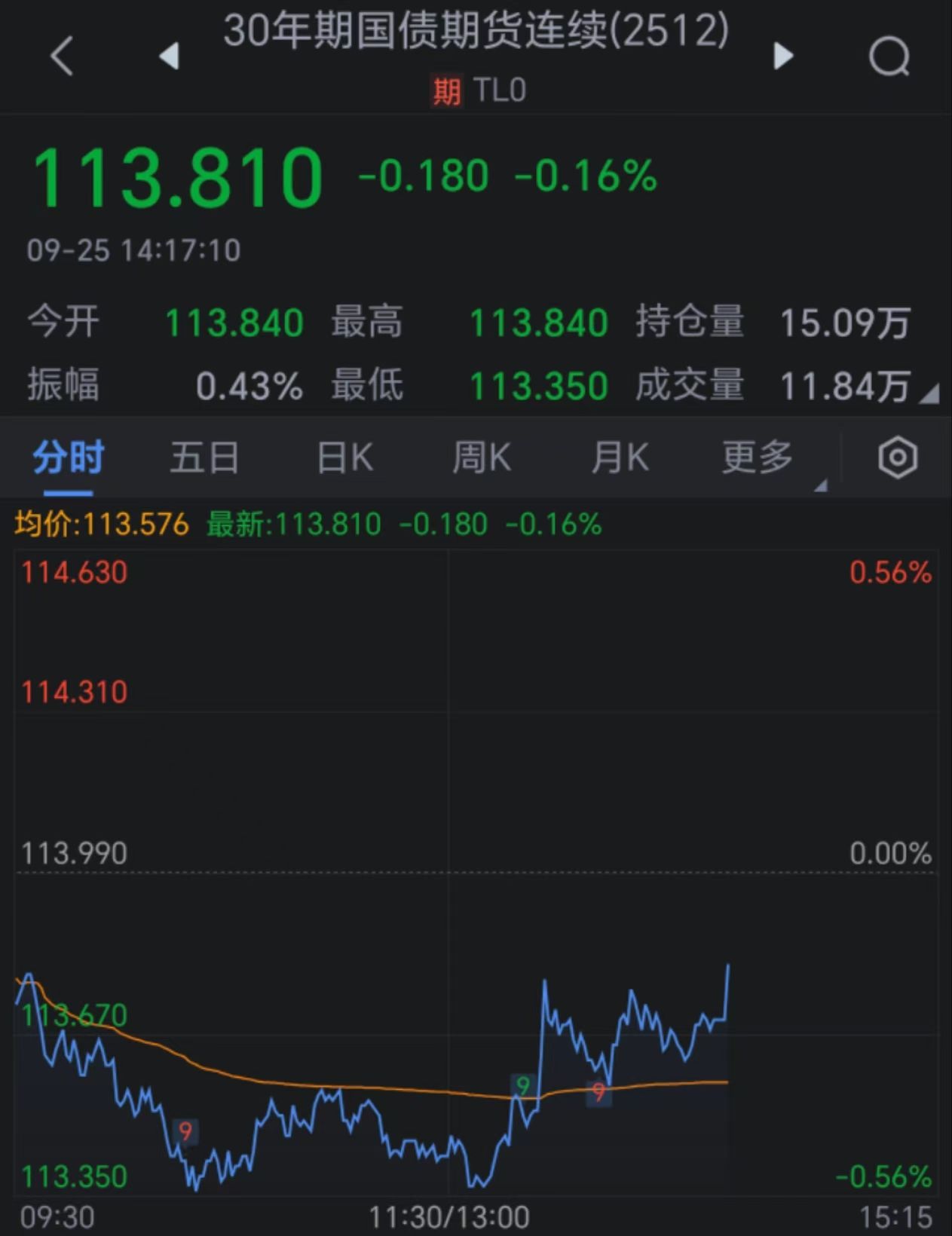
Task: Open the 周K weekly chart tab
Action: pos(482,457)
